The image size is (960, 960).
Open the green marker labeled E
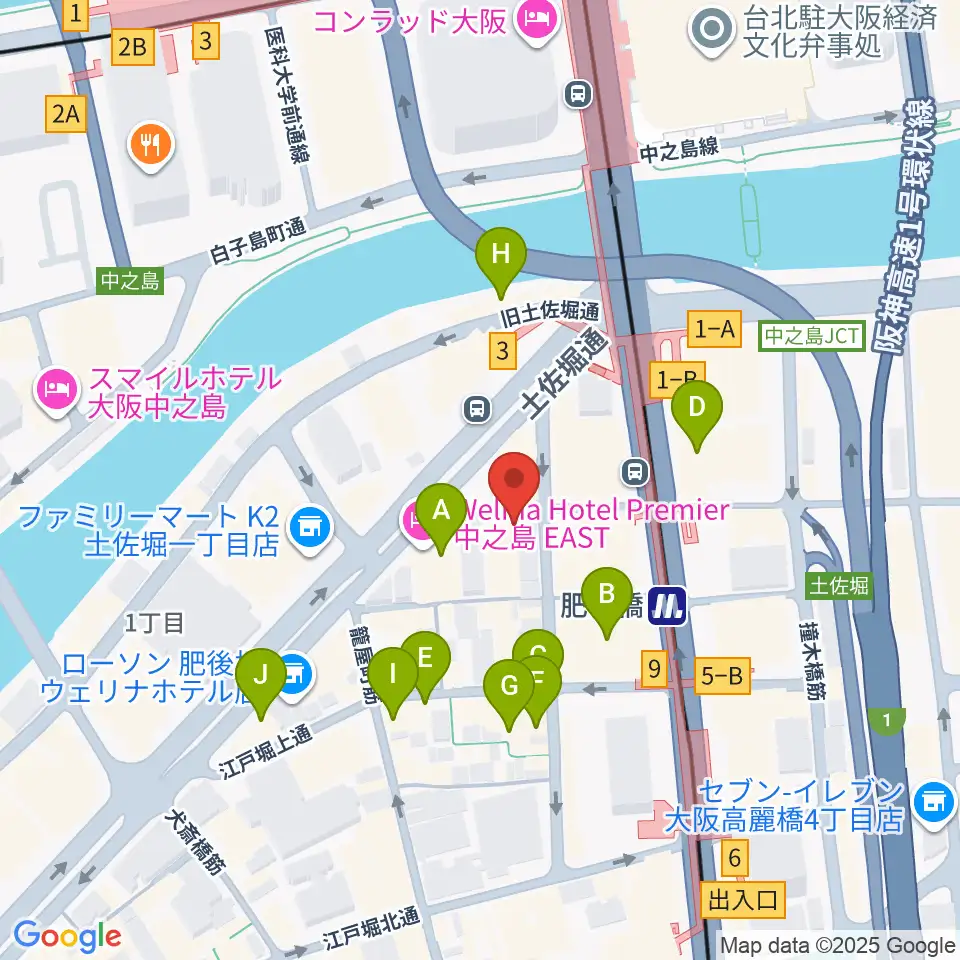coord(425,667)
